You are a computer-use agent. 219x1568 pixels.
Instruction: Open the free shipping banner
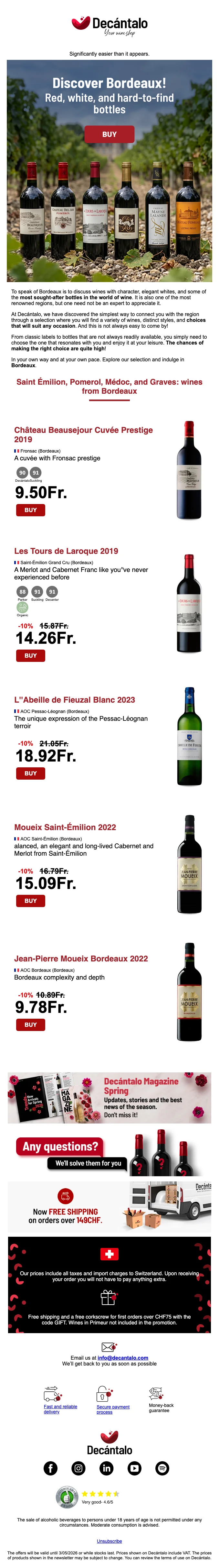(109, 1206)
